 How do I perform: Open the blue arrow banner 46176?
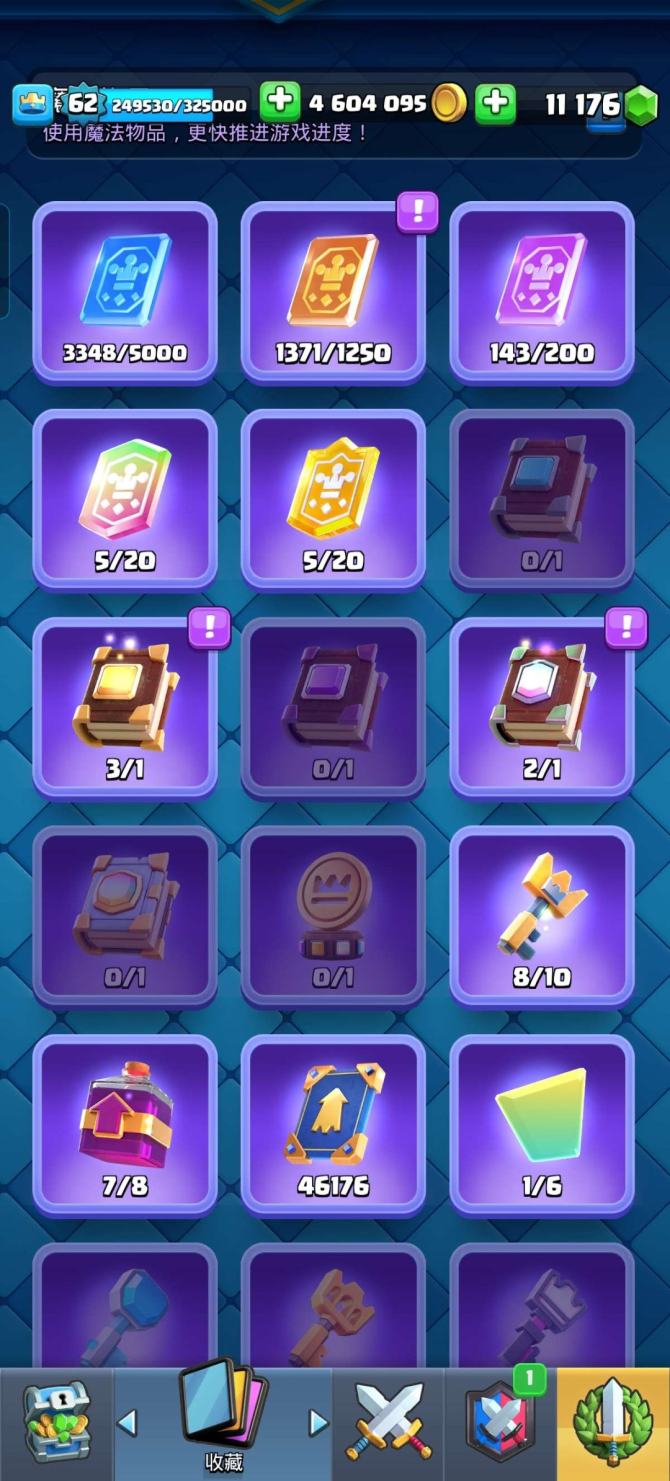(333, 1123)
